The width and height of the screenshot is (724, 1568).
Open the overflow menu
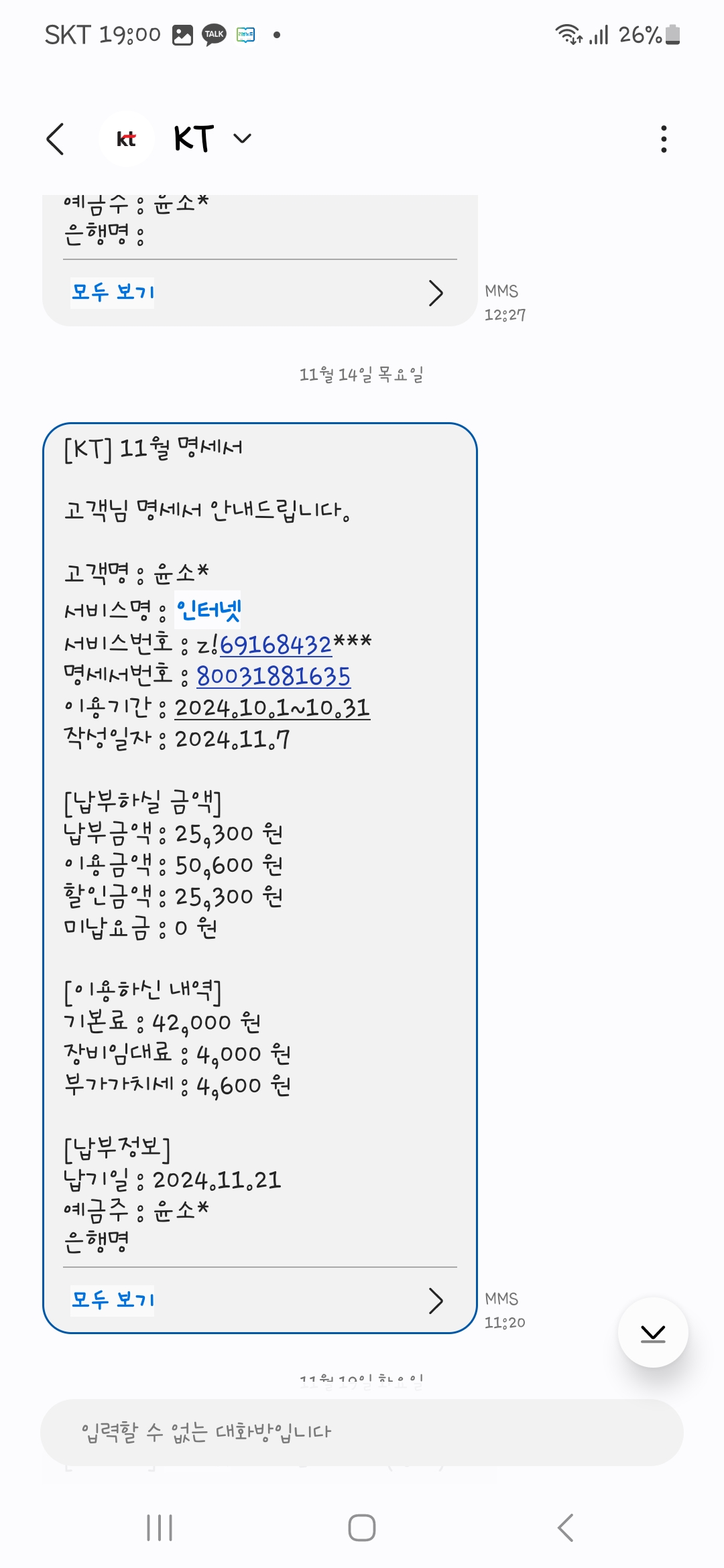point(663,139)
